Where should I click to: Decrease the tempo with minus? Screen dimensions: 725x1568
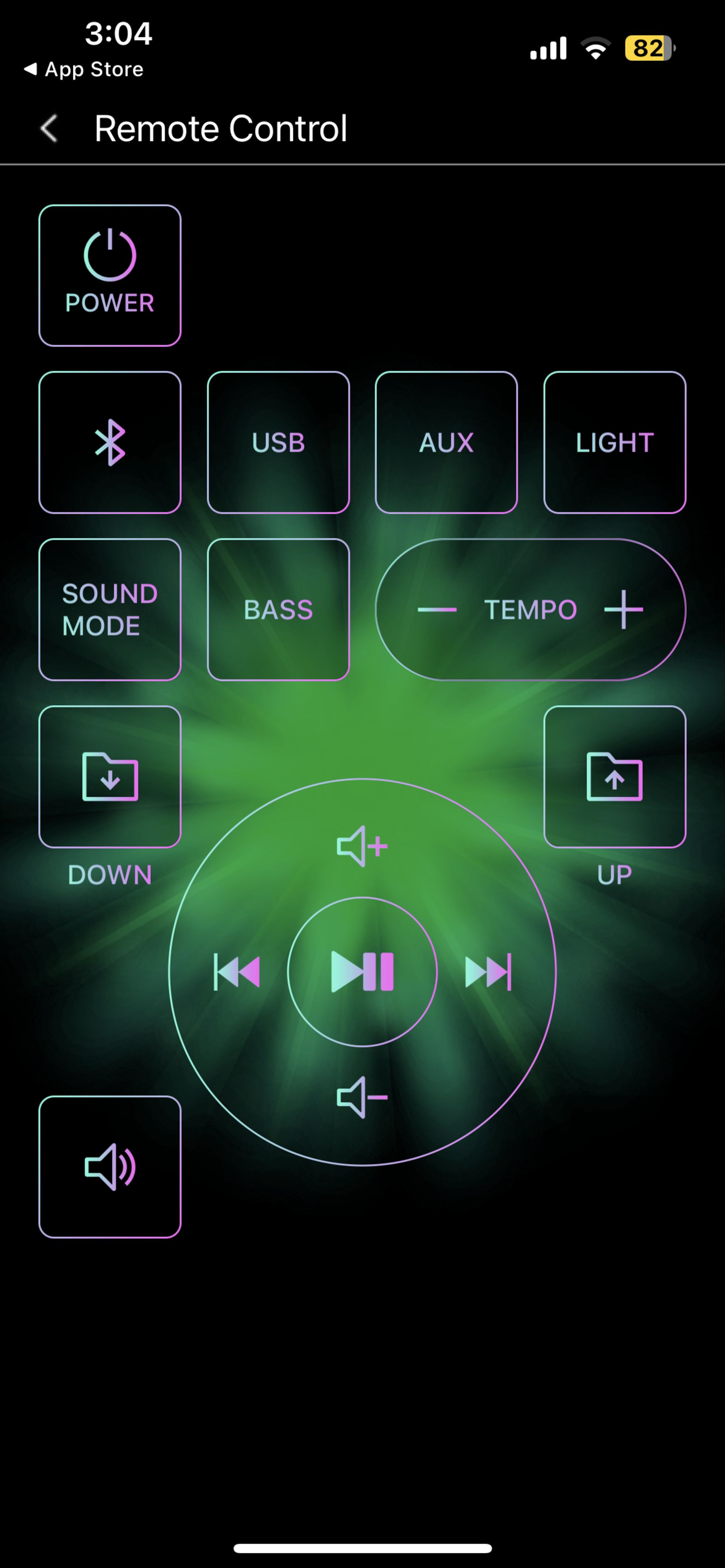pyautogui.click(x=437, y=609)
